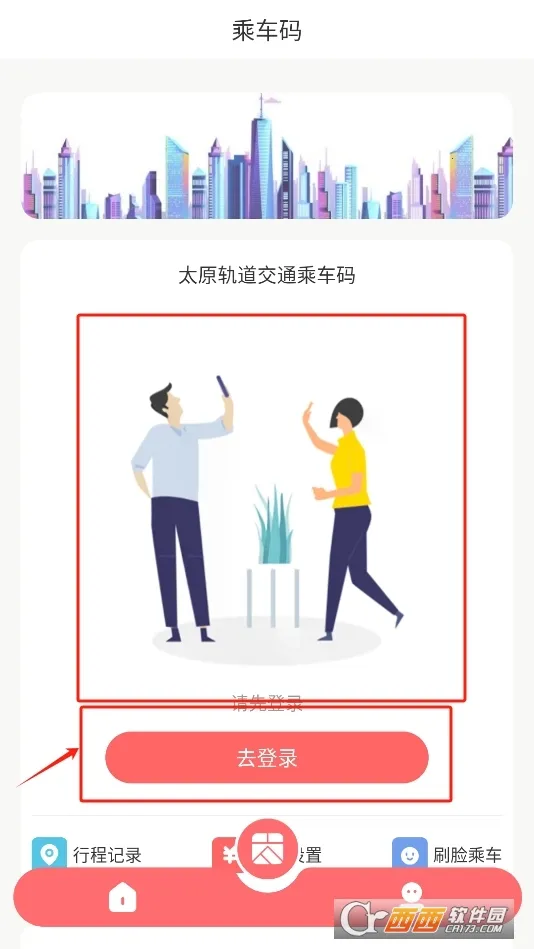Open the city skyline banner
The image size is (534, 949).
267,155
